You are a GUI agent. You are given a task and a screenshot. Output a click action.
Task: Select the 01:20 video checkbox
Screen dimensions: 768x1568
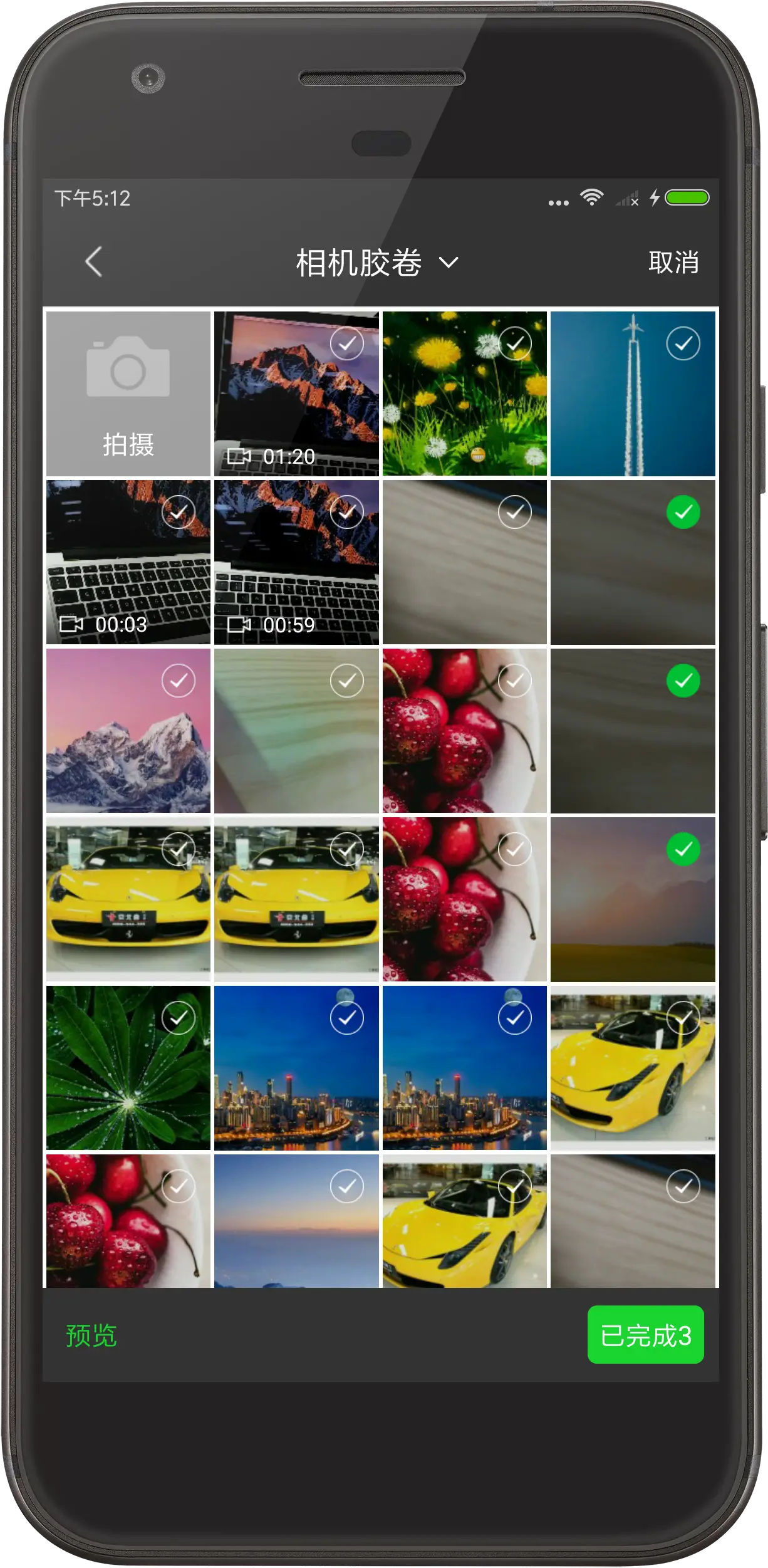pyautogui.click(x=347, y=343)
